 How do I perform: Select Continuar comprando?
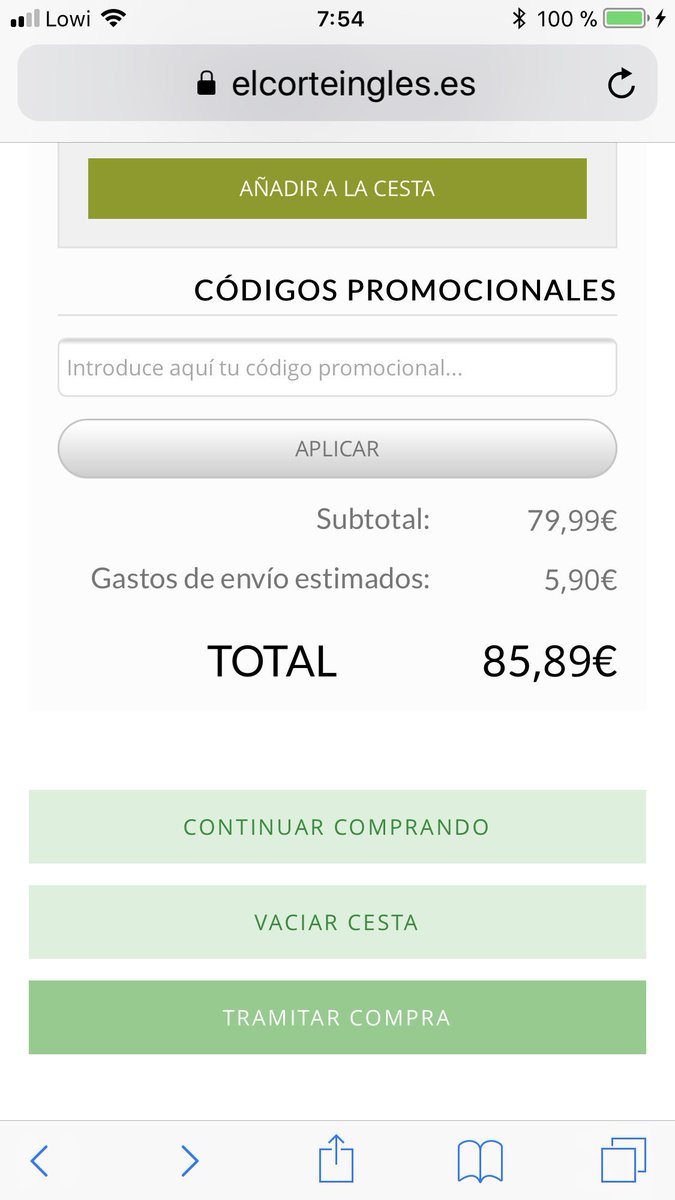(337, 827)
